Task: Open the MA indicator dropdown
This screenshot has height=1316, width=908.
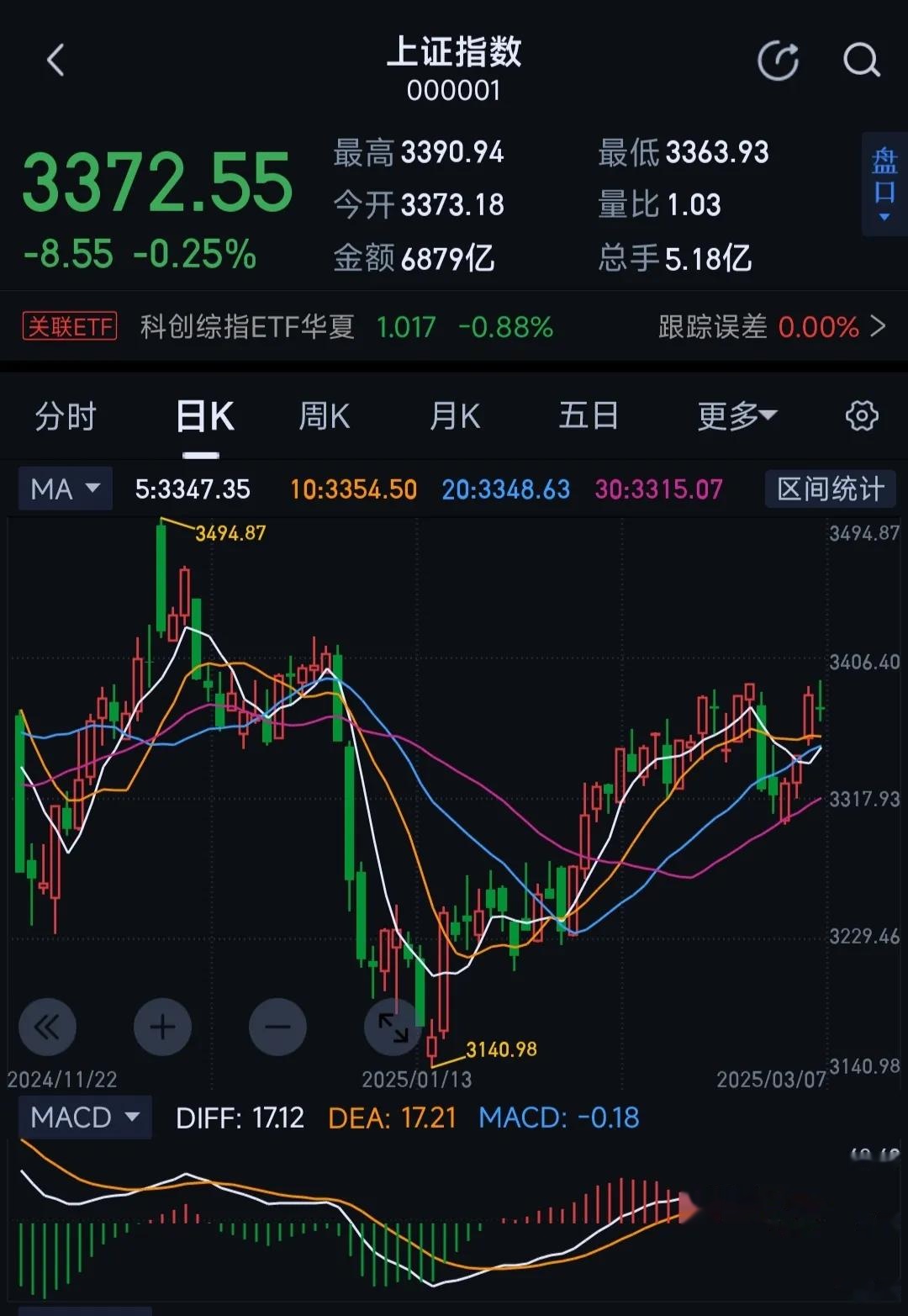Action: [x=65, y=489]
